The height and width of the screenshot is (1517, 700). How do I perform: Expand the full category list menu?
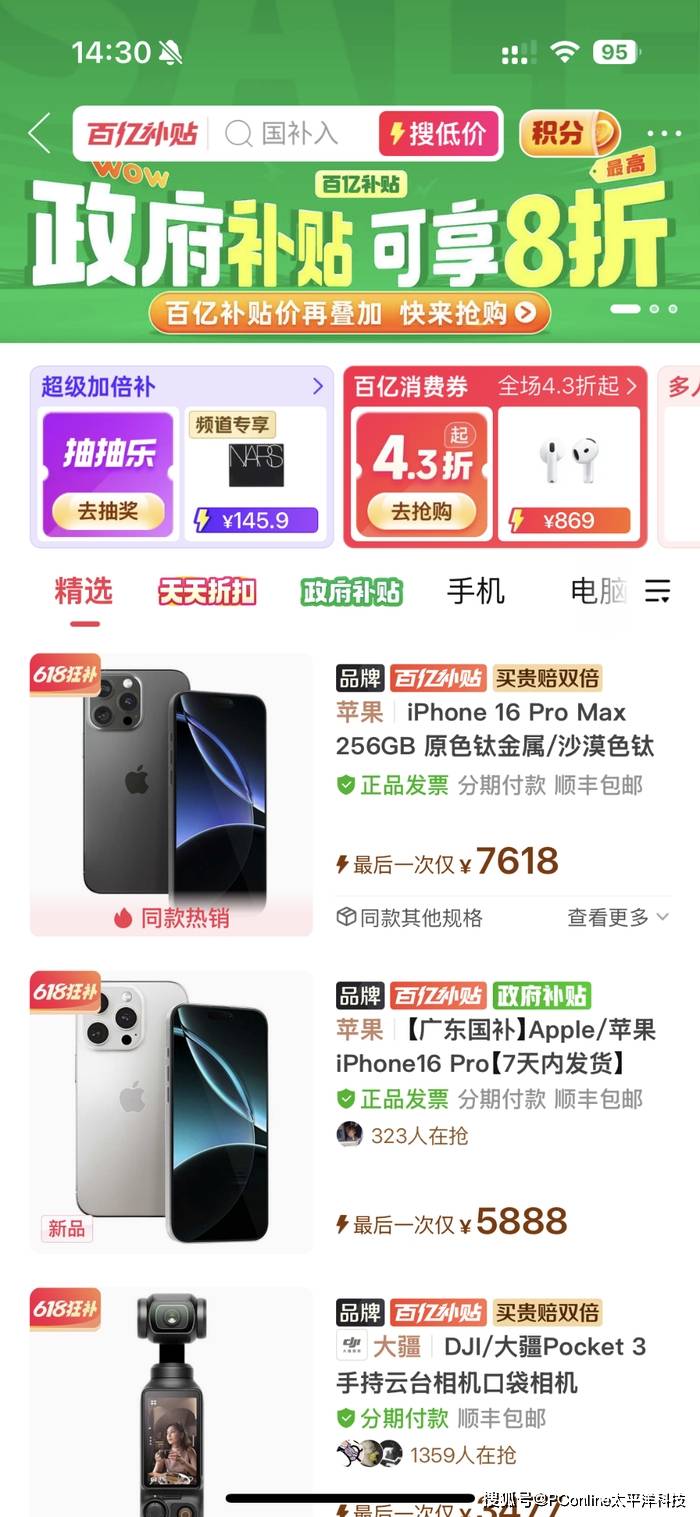pyautogui.click(x=657, y=592)
